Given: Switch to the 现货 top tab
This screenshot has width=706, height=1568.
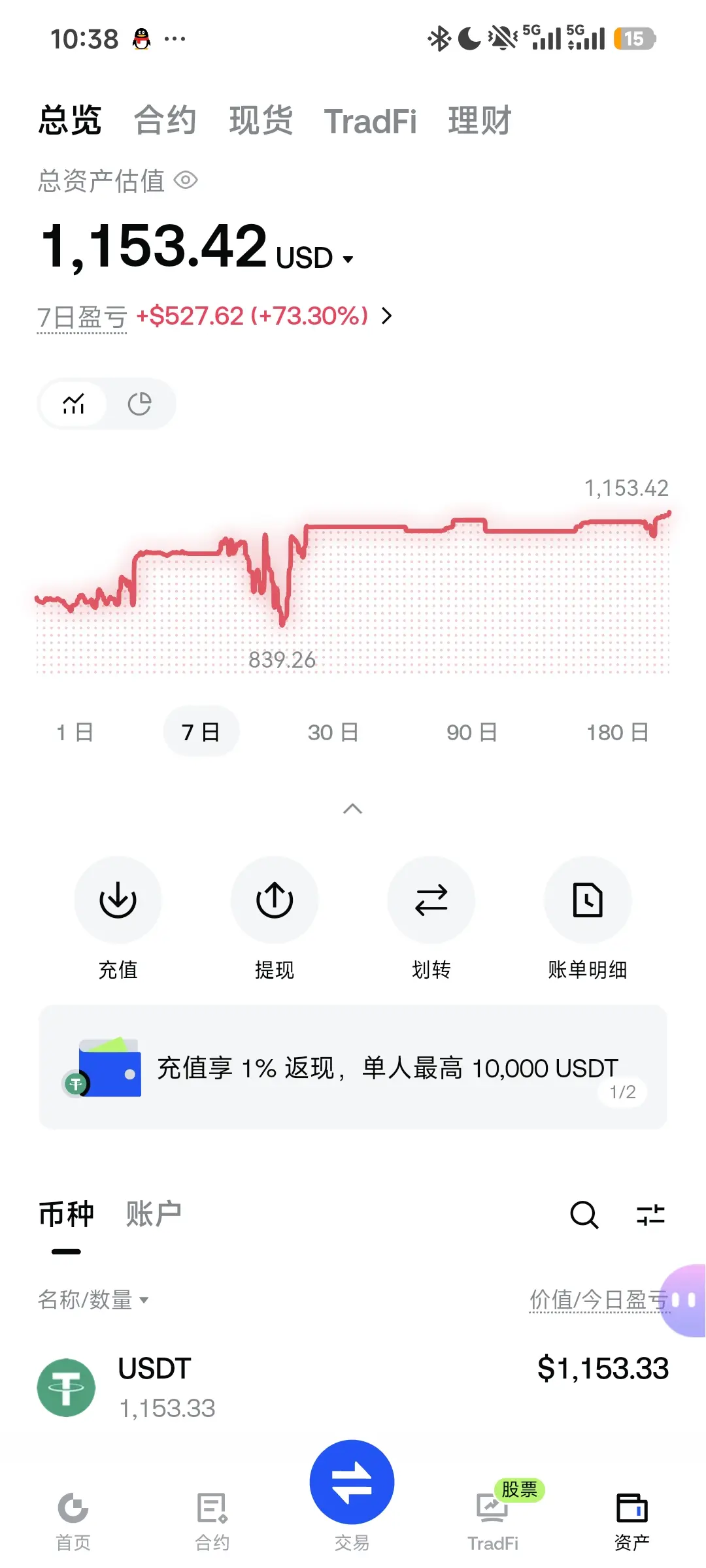Looking at the screenshot, I should pos(260,121).
